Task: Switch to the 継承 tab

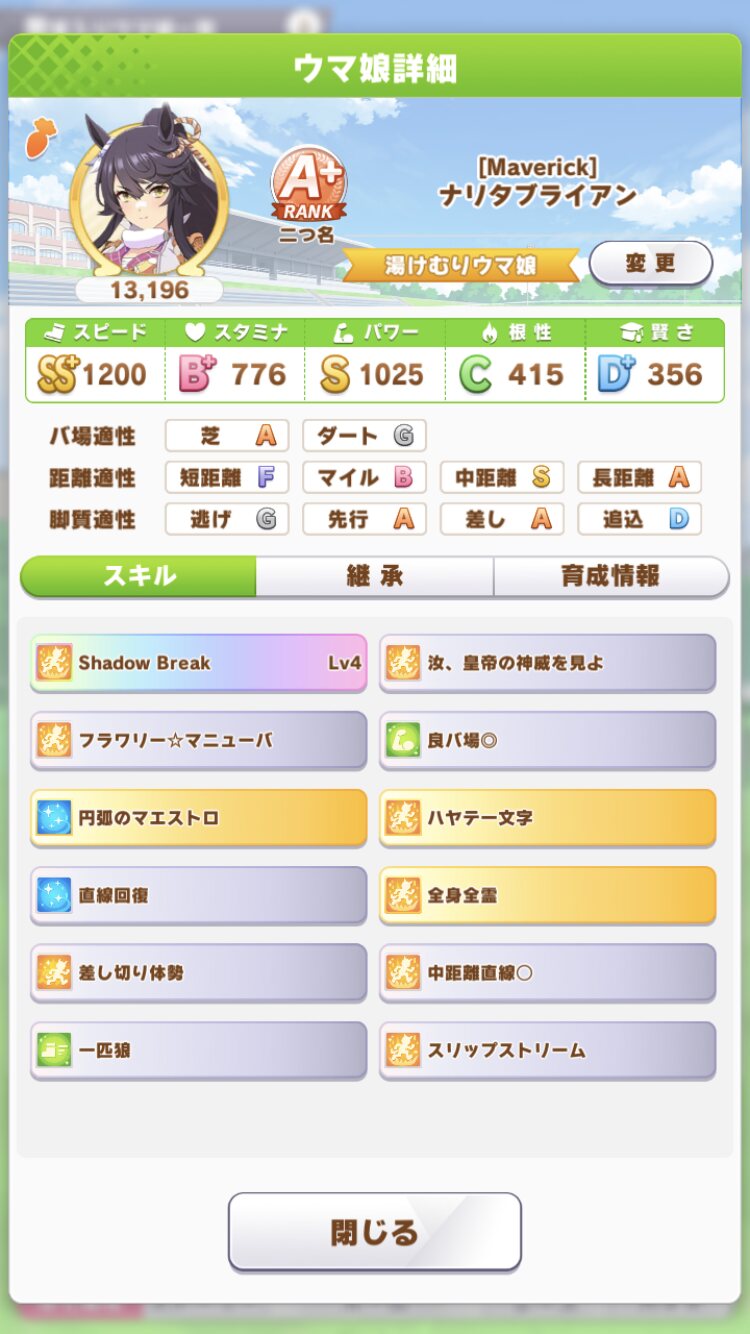Action: tap(374, 577)
